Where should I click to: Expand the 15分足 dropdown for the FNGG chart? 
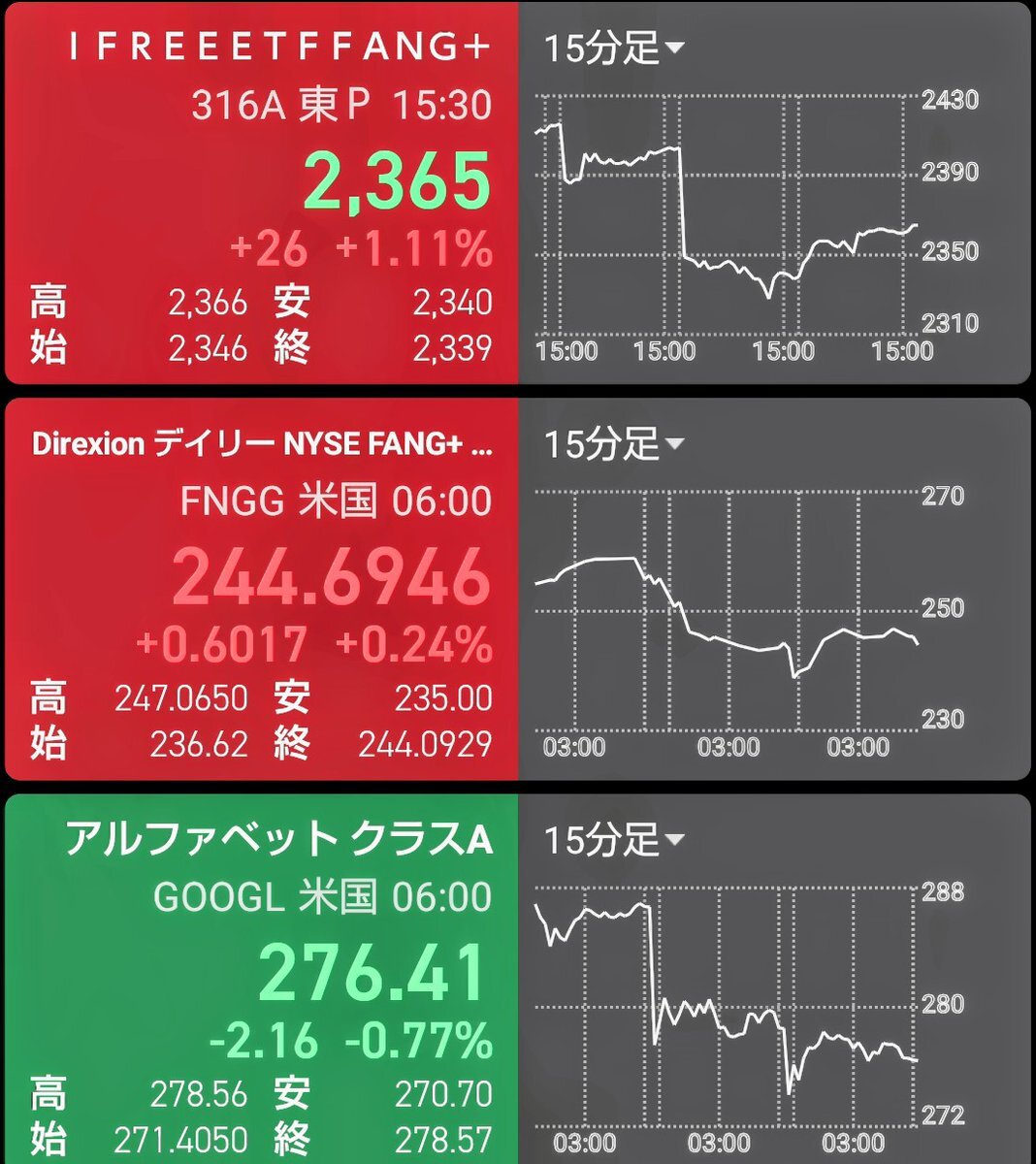point(613,444)
